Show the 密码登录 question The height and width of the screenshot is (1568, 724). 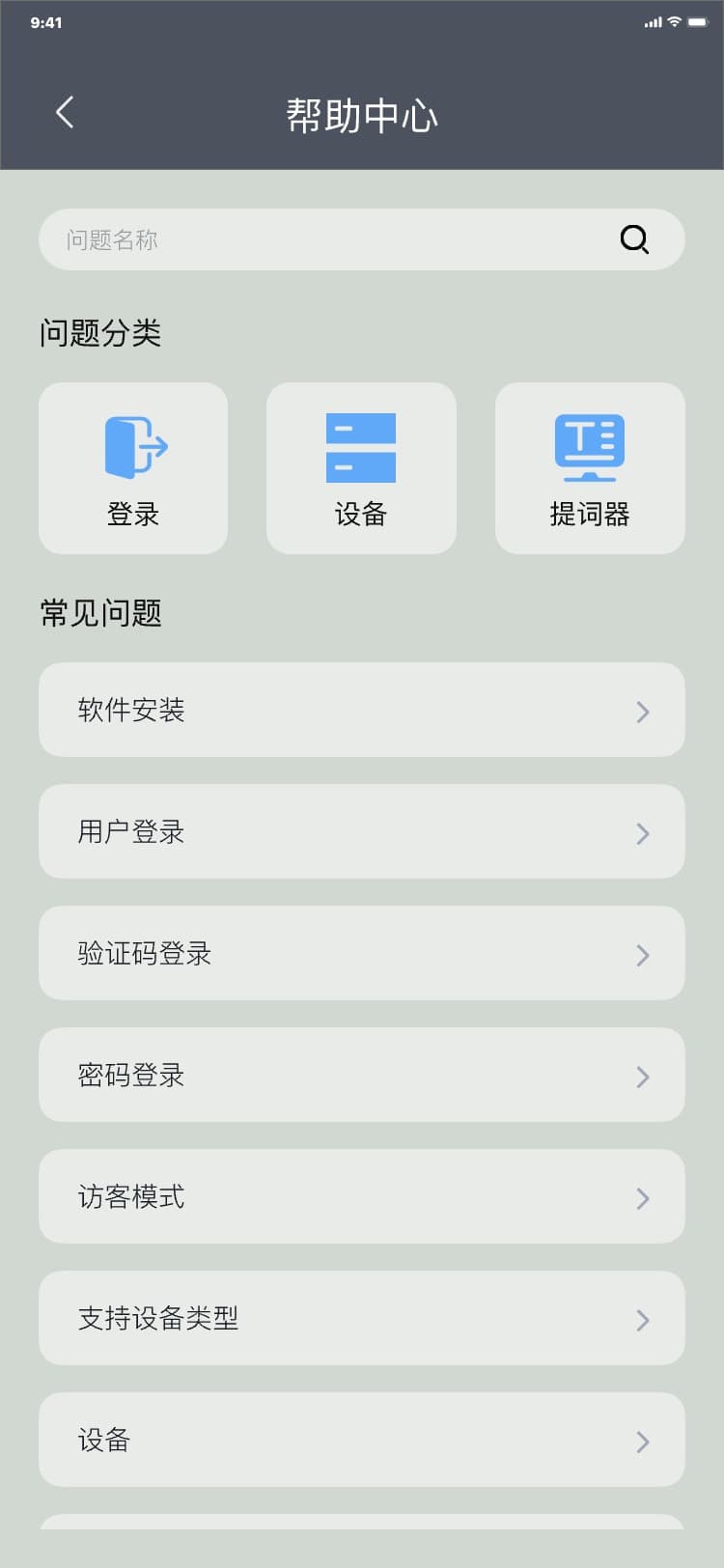click(x=362, y=1075)
